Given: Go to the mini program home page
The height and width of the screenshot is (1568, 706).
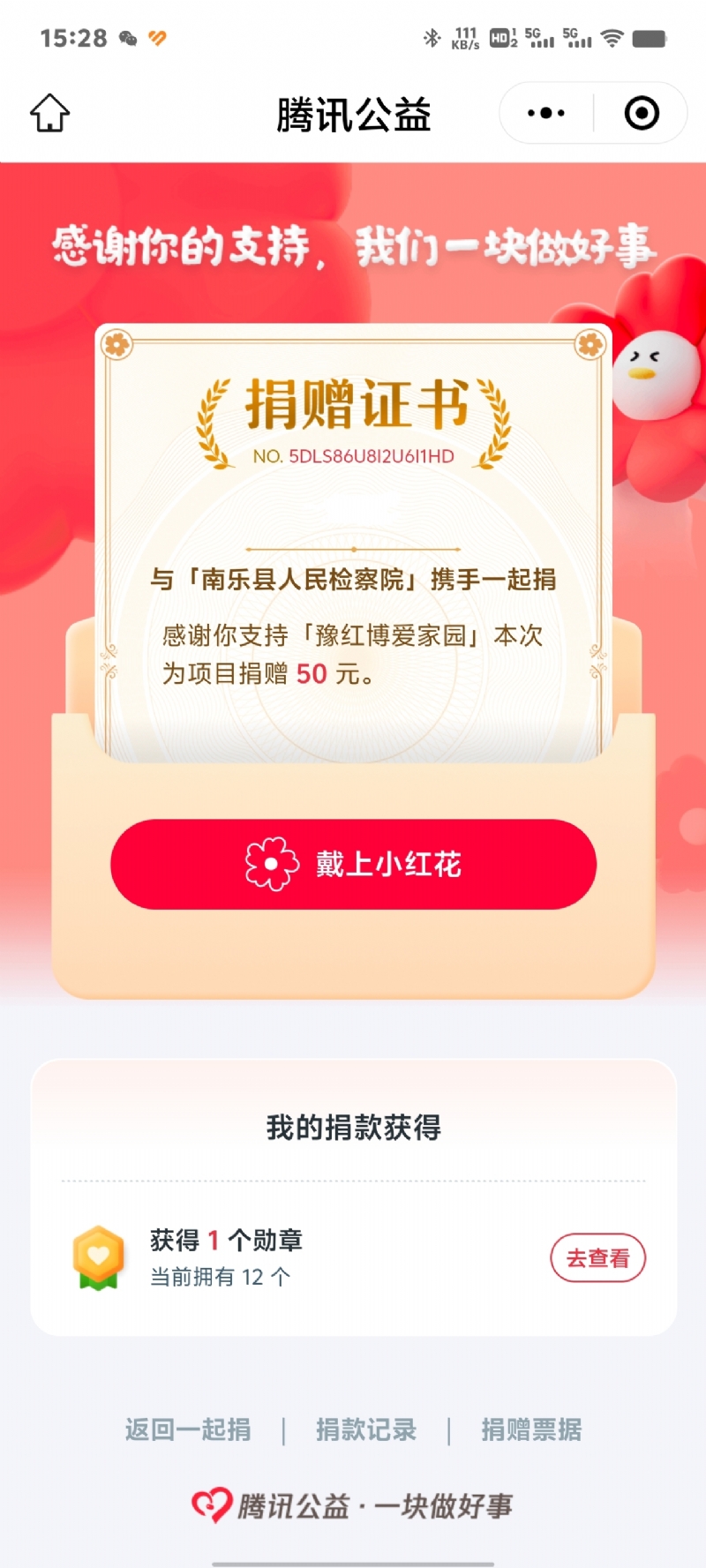Looking at the screenshot, I should point(49,113).
